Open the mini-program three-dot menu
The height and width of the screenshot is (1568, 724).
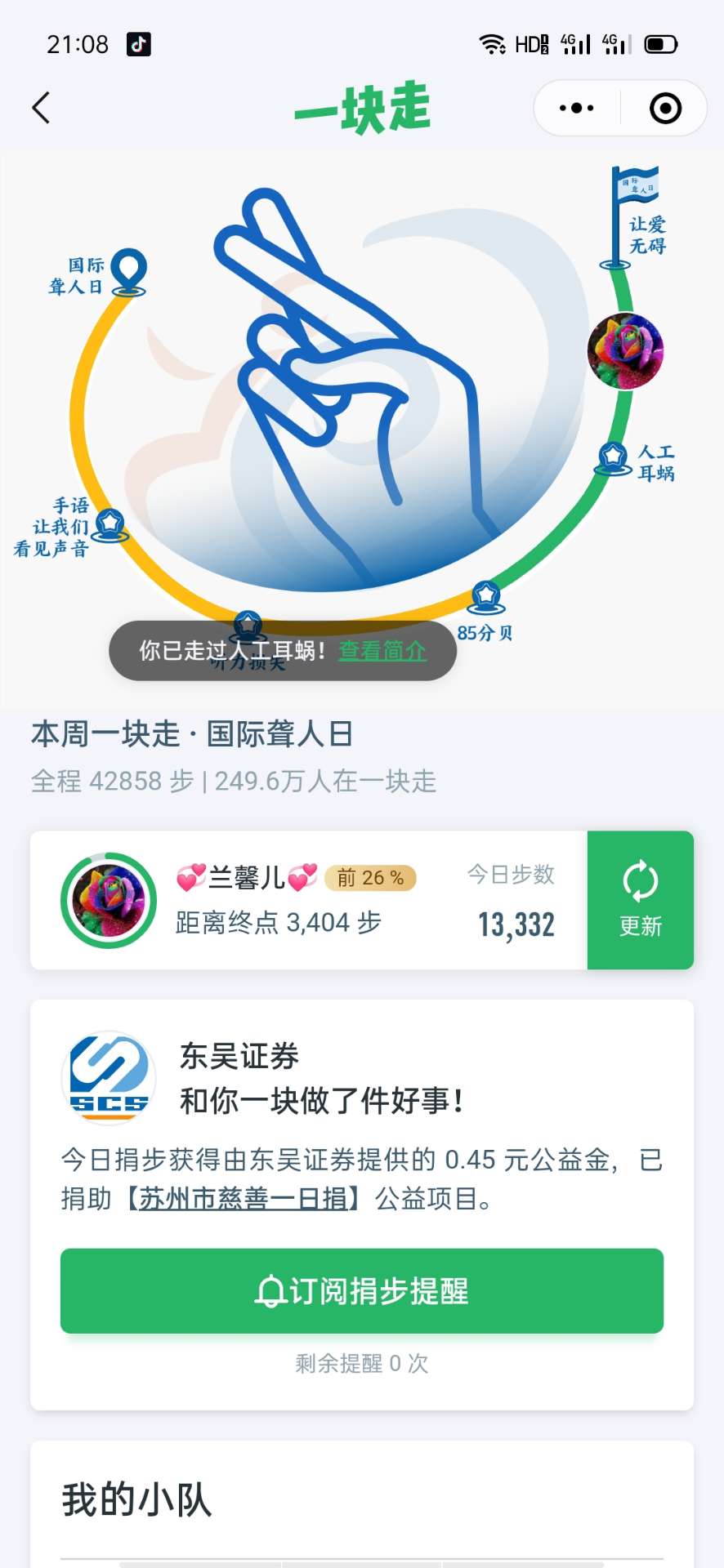pos(577,108)
